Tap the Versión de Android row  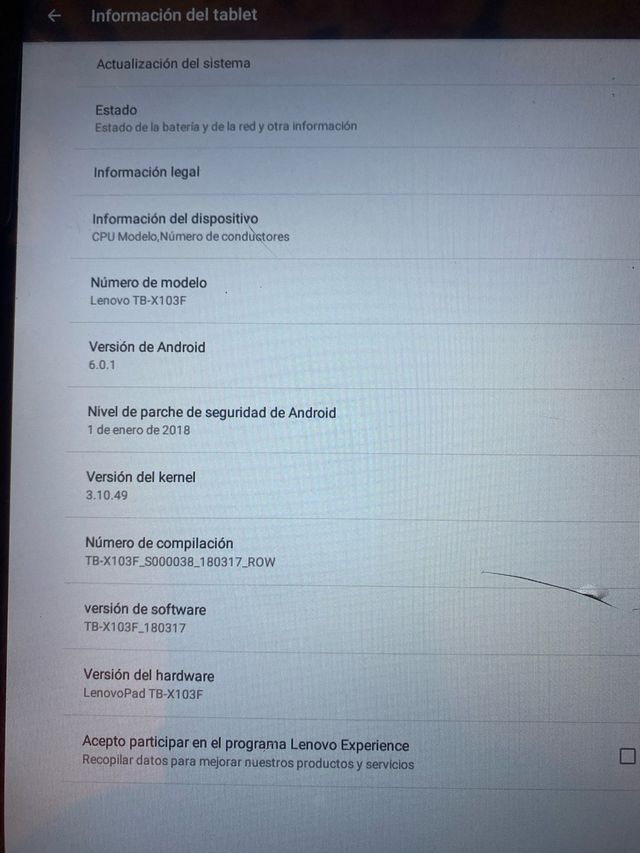click(x=147, y=356)
